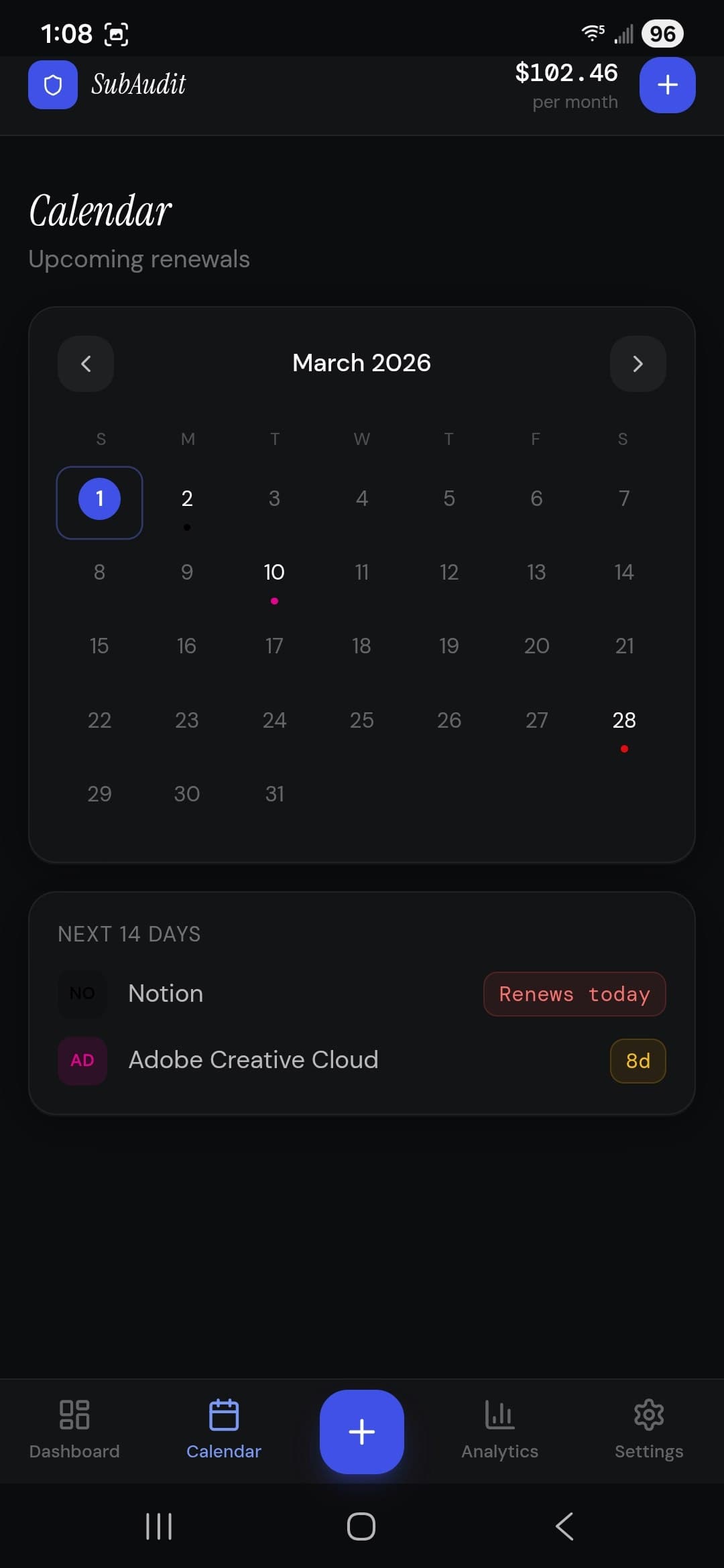This screenshot has height=1568, width=724.
Task: Tap the plus button next to monthly total
Action: click(667, 84)
